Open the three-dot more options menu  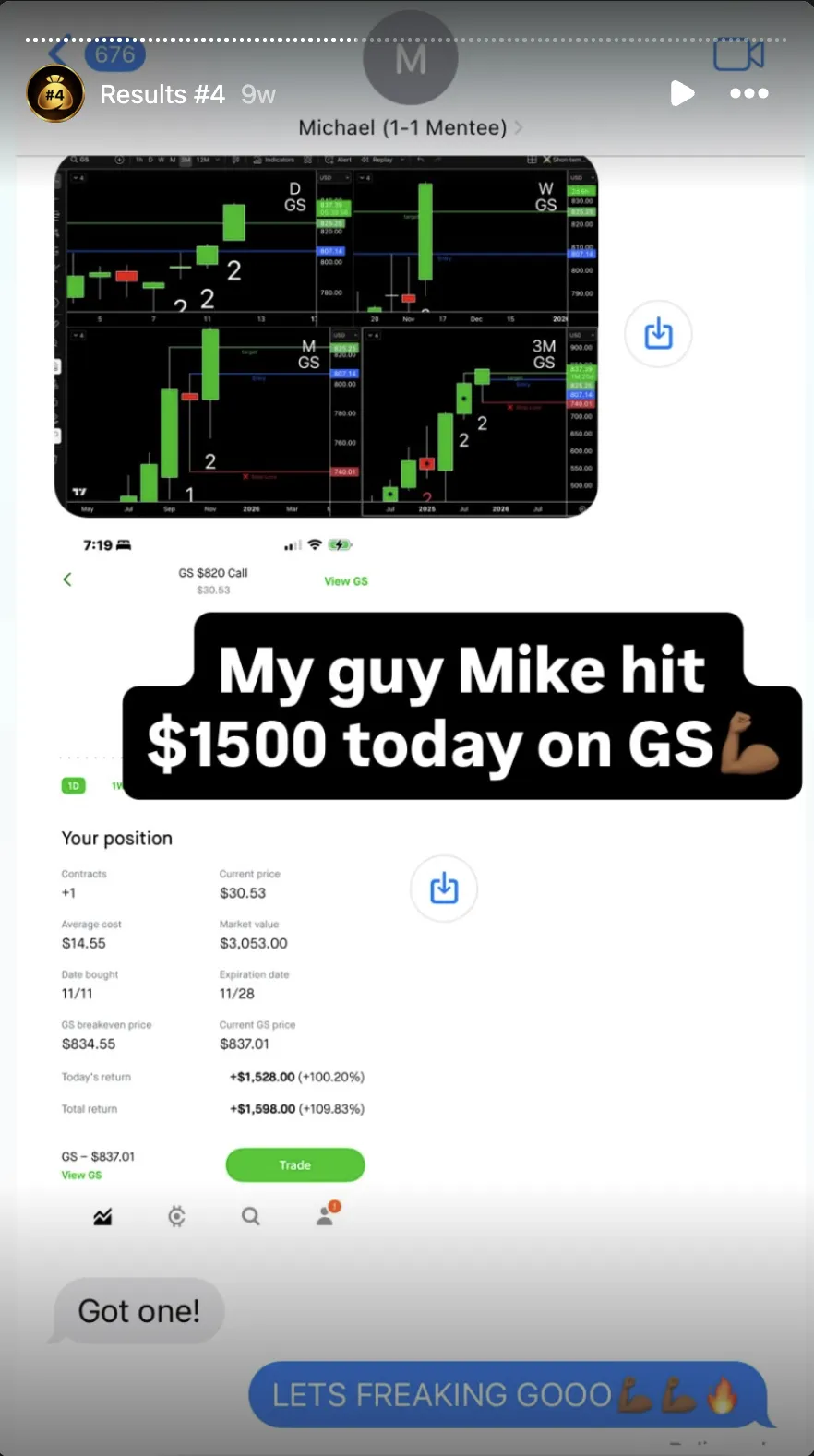748,93
